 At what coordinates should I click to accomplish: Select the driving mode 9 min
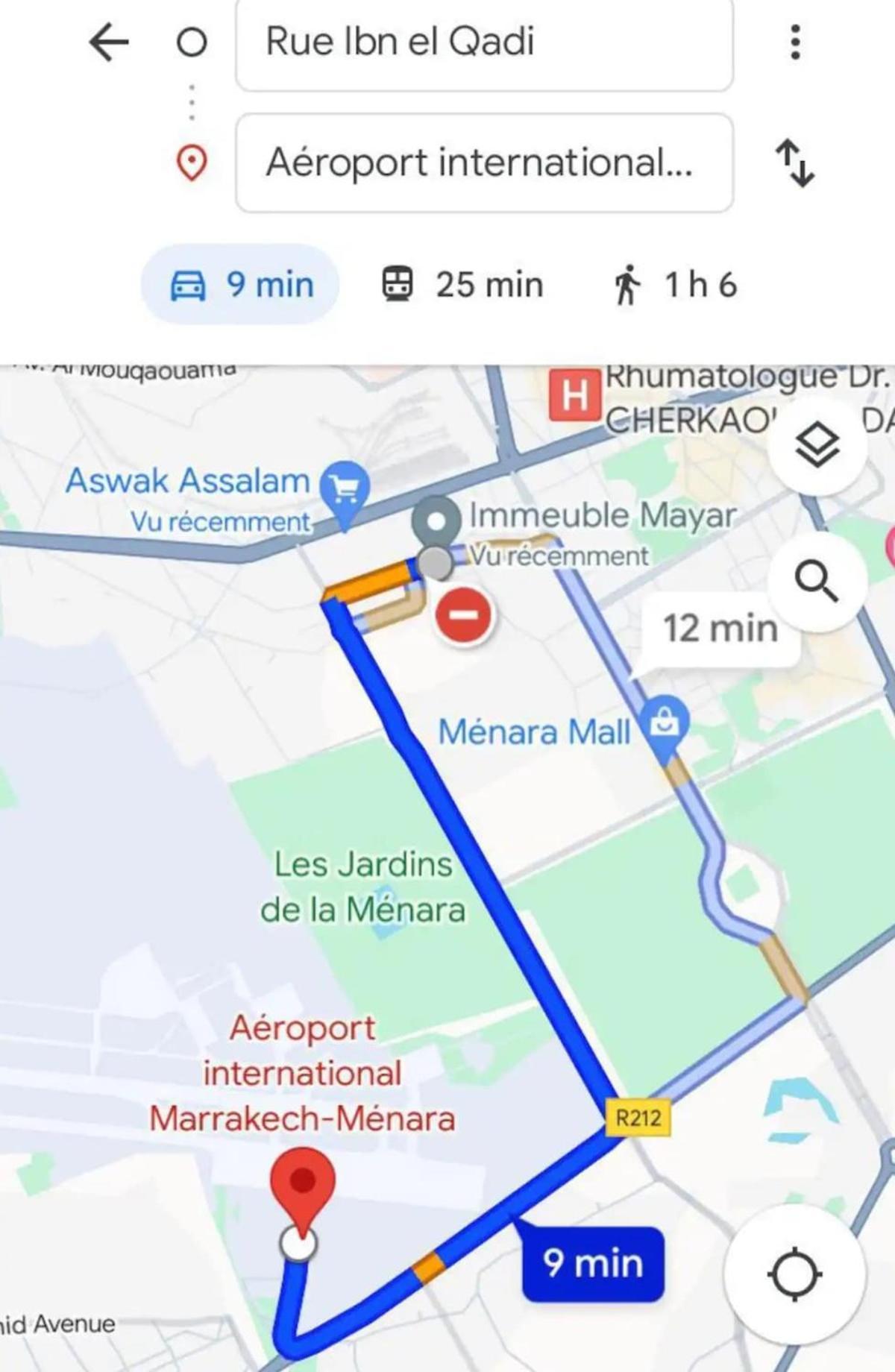click(x=241, y=285)
